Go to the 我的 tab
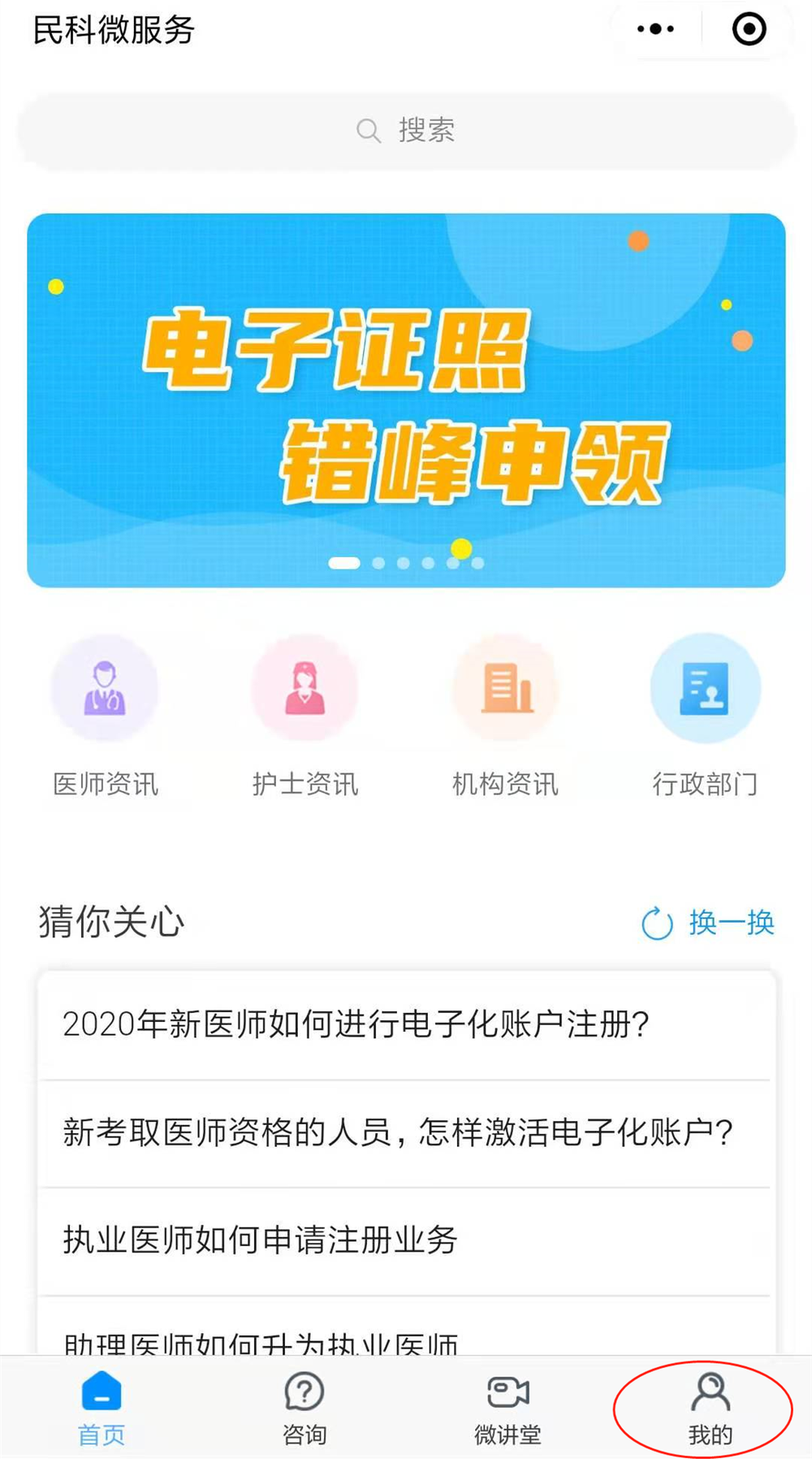This screenshot has height=1459, width=812. pyautogui.click(x=710, y=1409)
